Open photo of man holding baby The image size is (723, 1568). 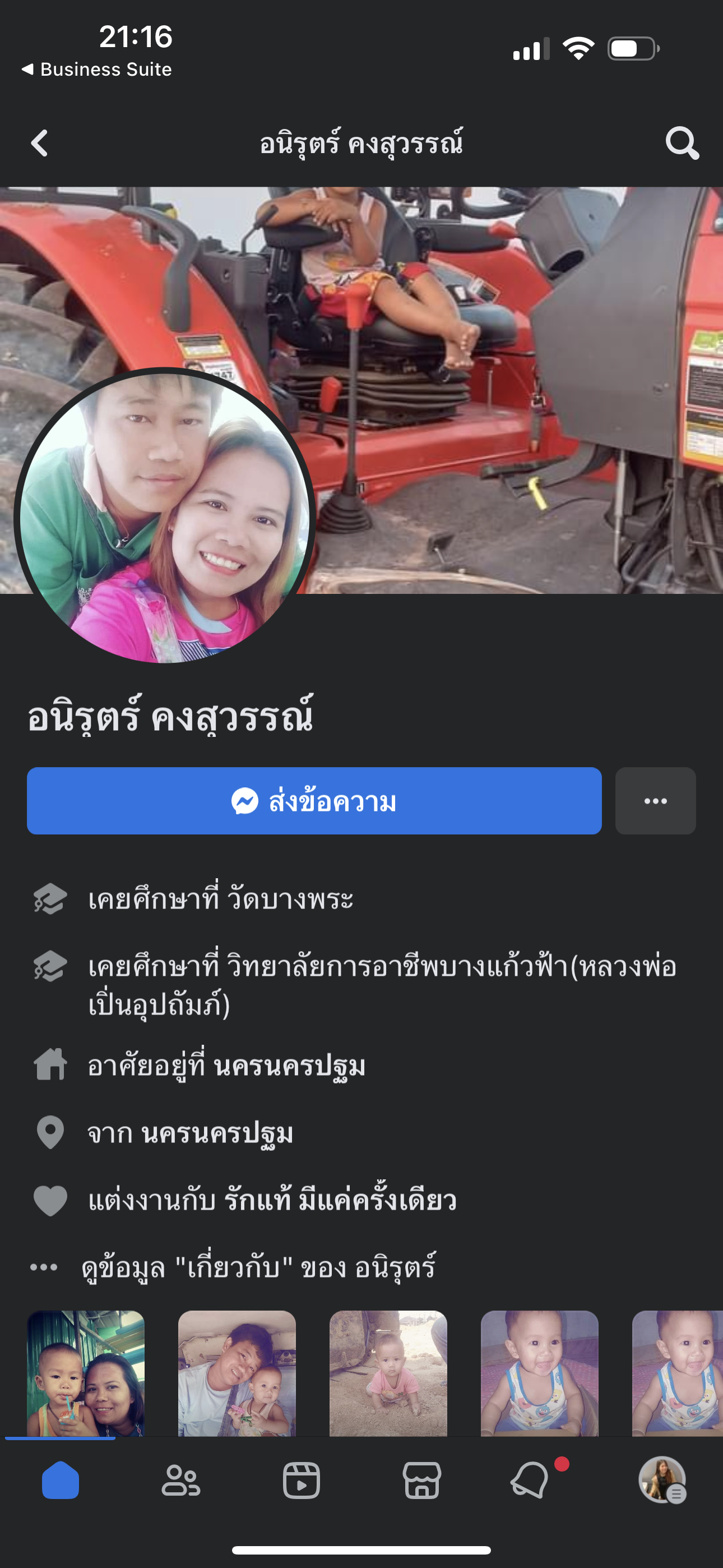tap(237, 1373)
